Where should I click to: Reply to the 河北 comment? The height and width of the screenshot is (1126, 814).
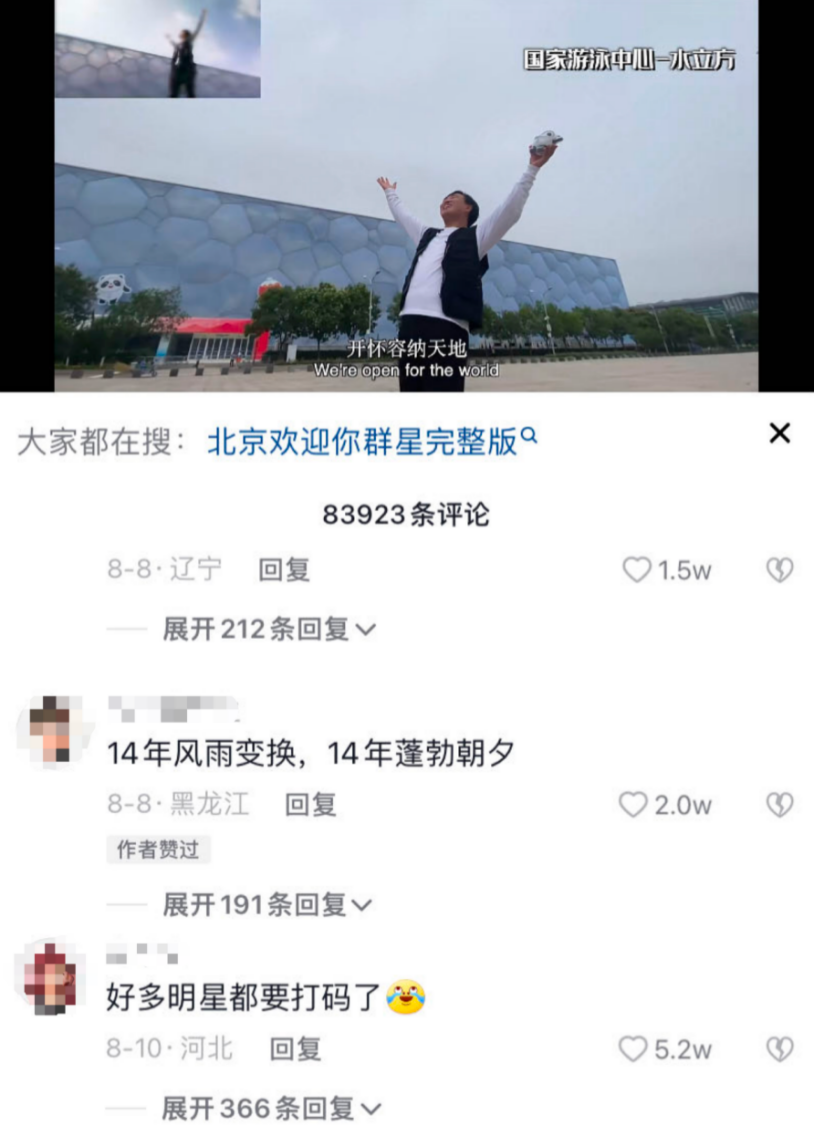click(x=295, y=1049)
